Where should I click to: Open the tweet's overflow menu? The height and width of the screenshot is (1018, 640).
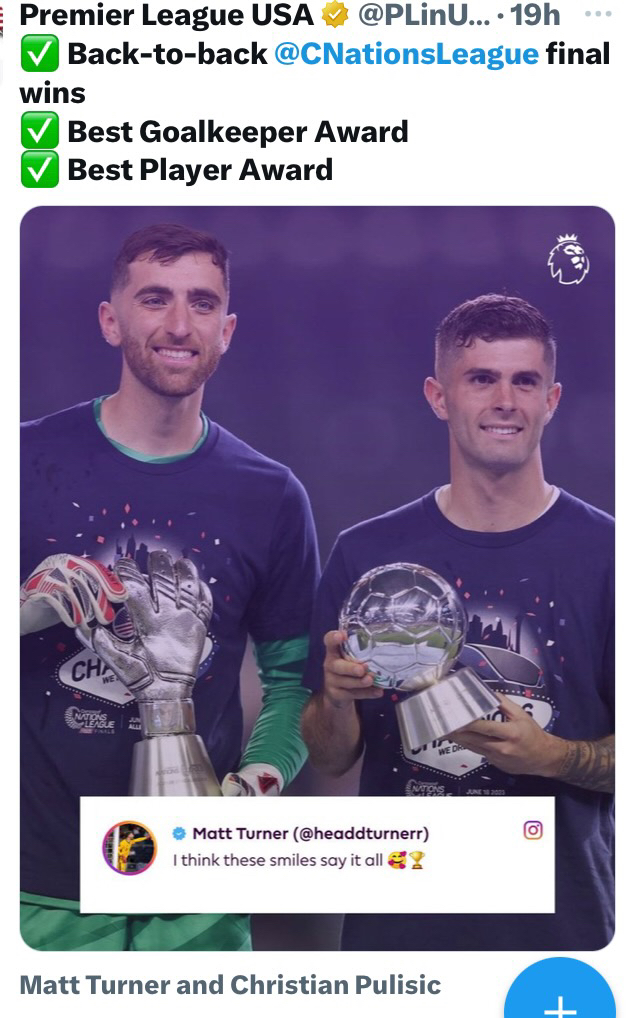tap(597, 14)
